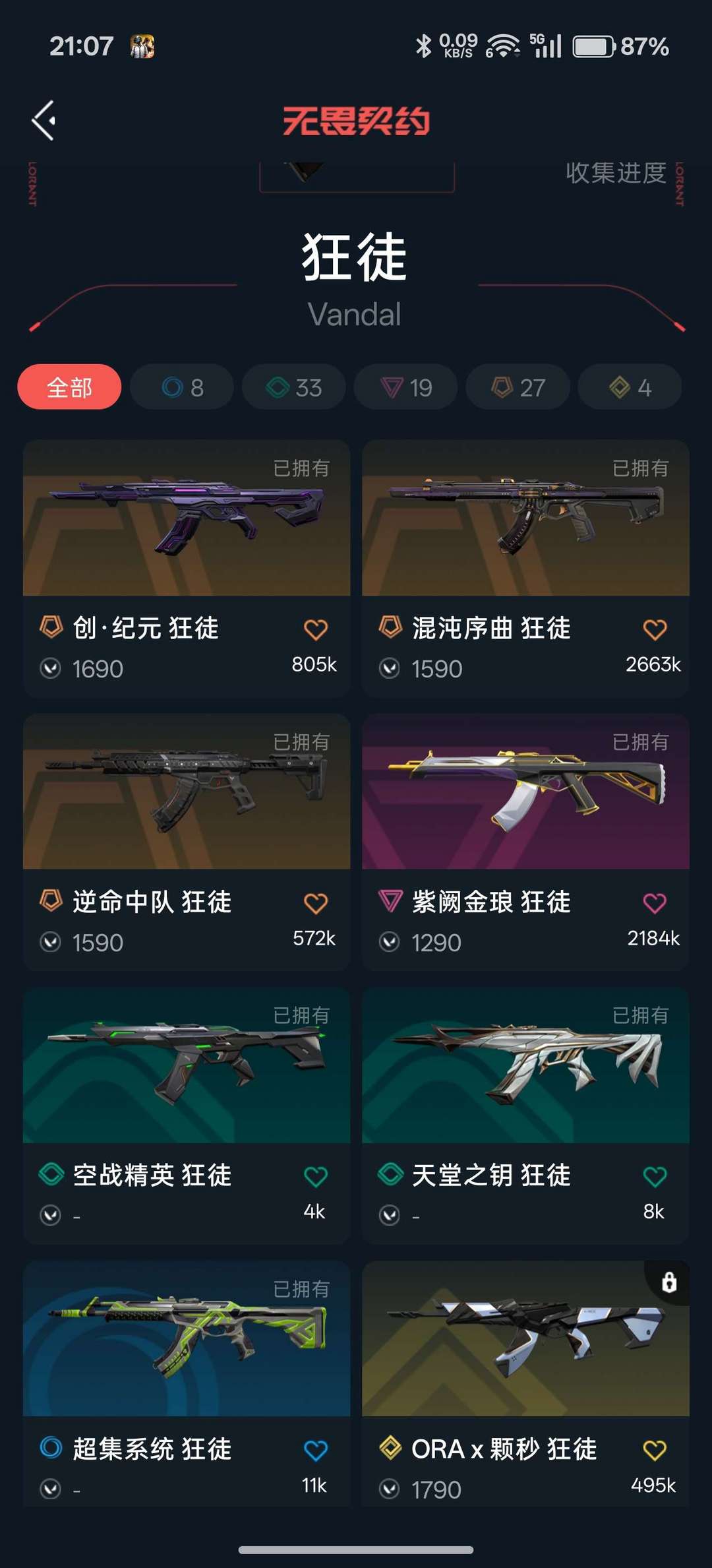The image size is (712, 1568).
Task: Favorite the 天堂之钥 狂徒 skin
Action: click(655, 1176)
